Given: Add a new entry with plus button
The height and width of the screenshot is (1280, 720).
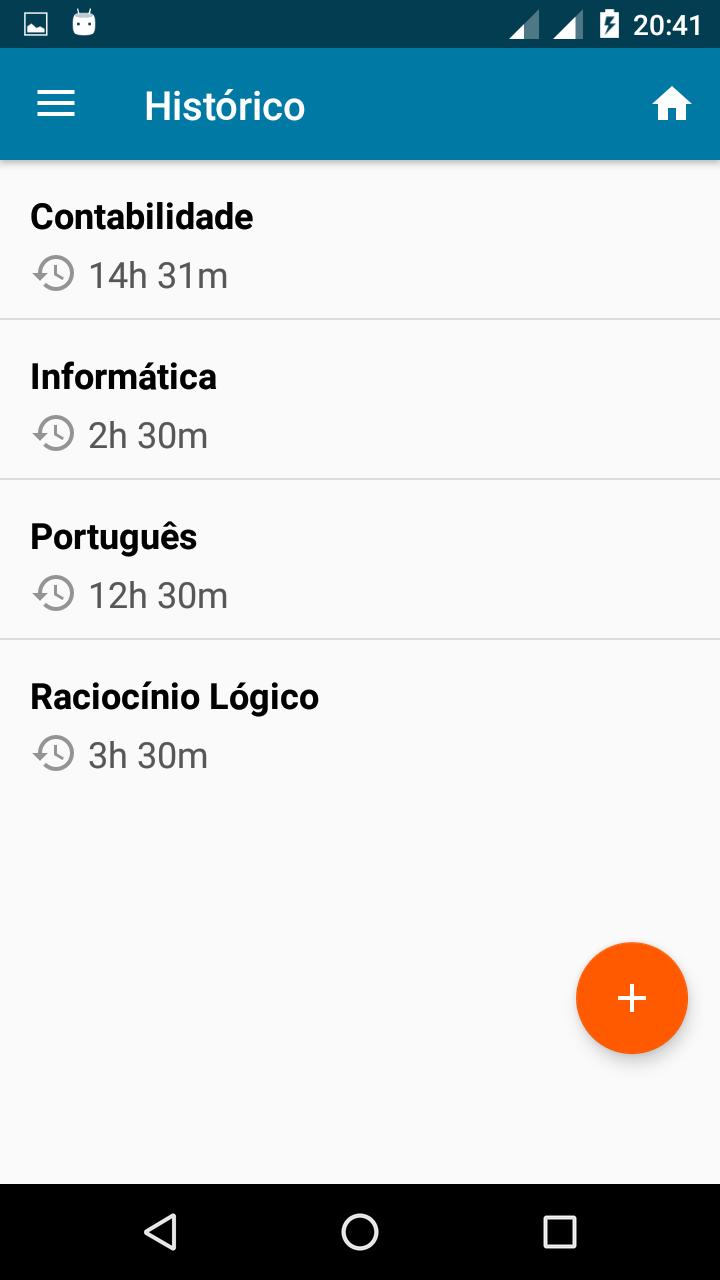Looking at the screenshot, I should 632,998.
